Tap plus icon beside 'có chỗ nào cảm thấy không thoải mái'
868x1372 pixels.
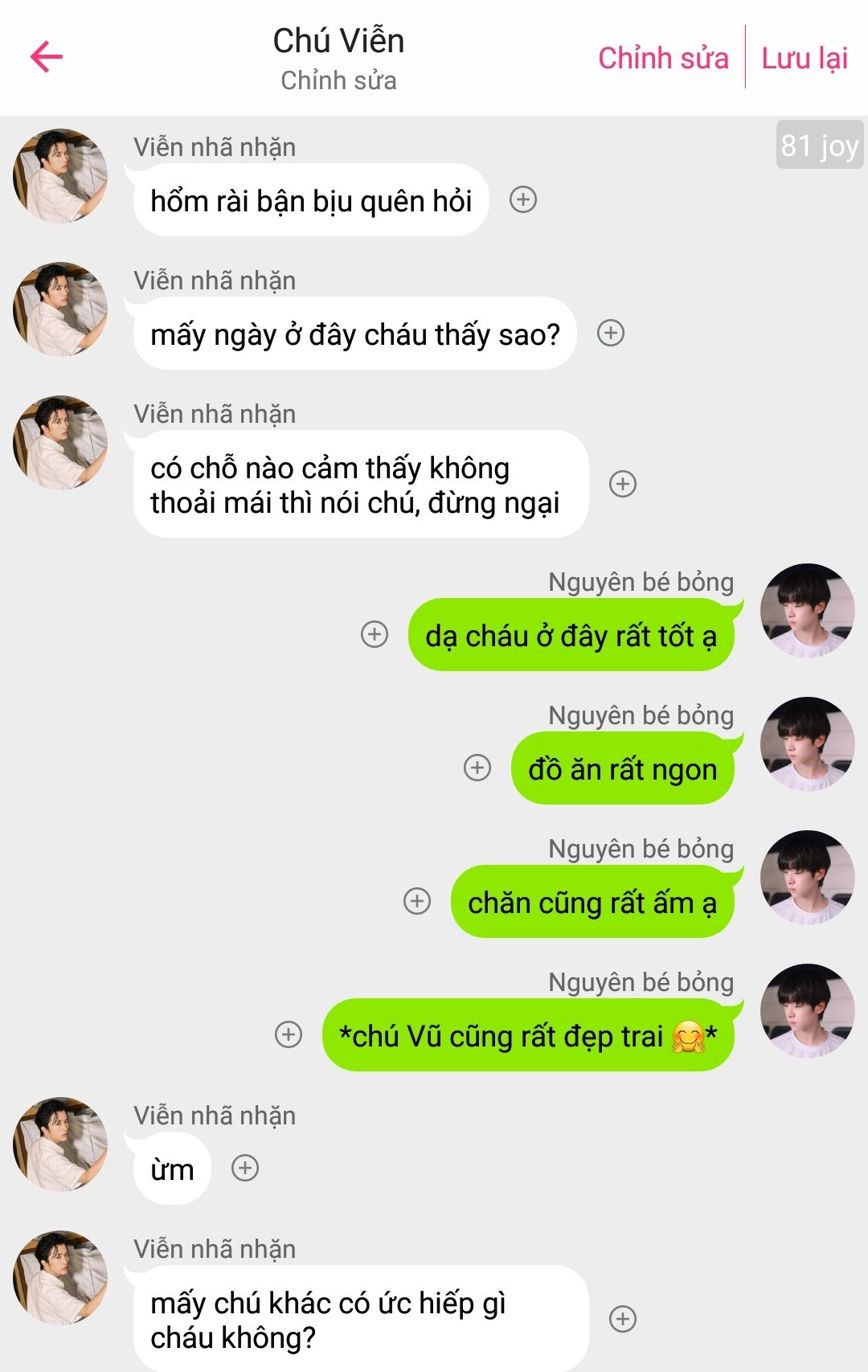(x=623, y=484)
